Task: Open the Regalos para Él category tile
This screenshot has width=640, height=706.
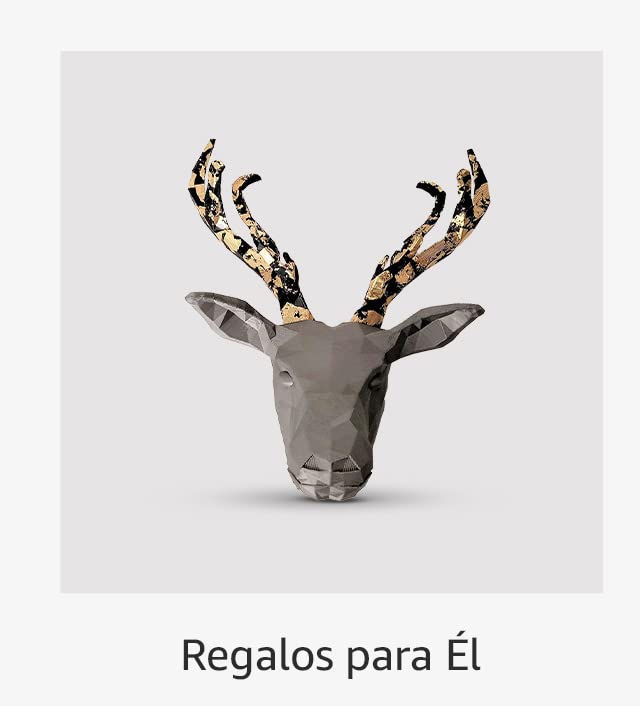Action: pos(331,323)
